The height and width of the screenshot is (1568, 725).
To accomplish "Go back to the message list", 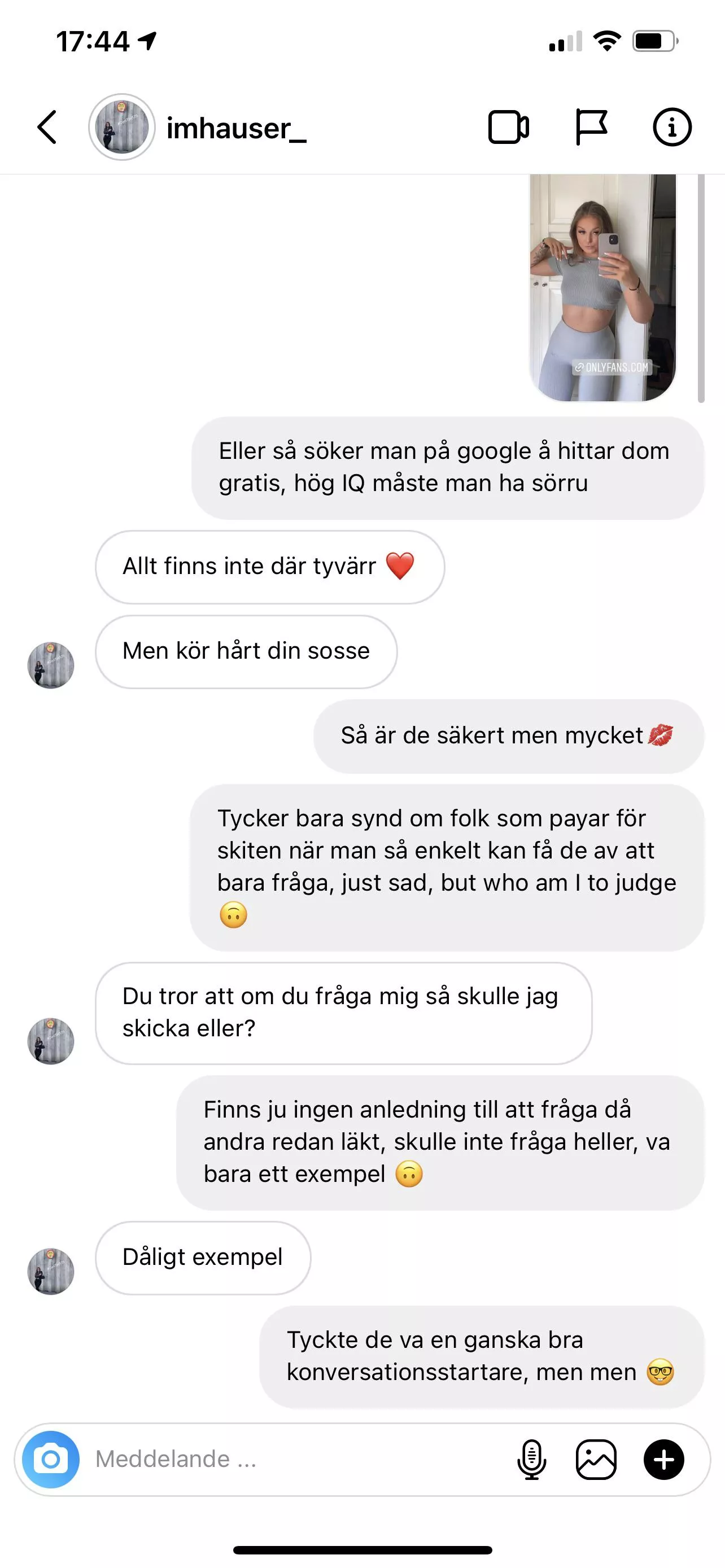I will (x=47, y=127).
